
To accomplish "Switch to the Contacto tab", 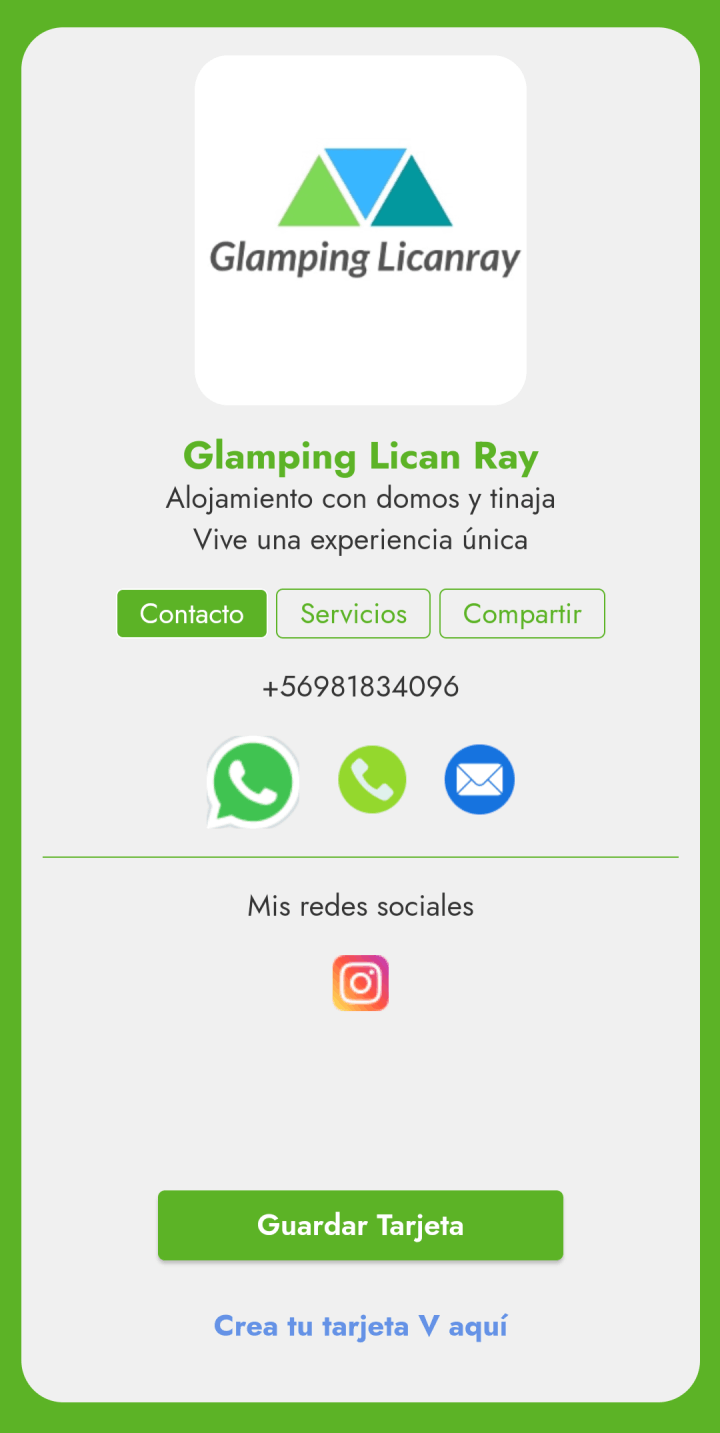I will [192, 613].
